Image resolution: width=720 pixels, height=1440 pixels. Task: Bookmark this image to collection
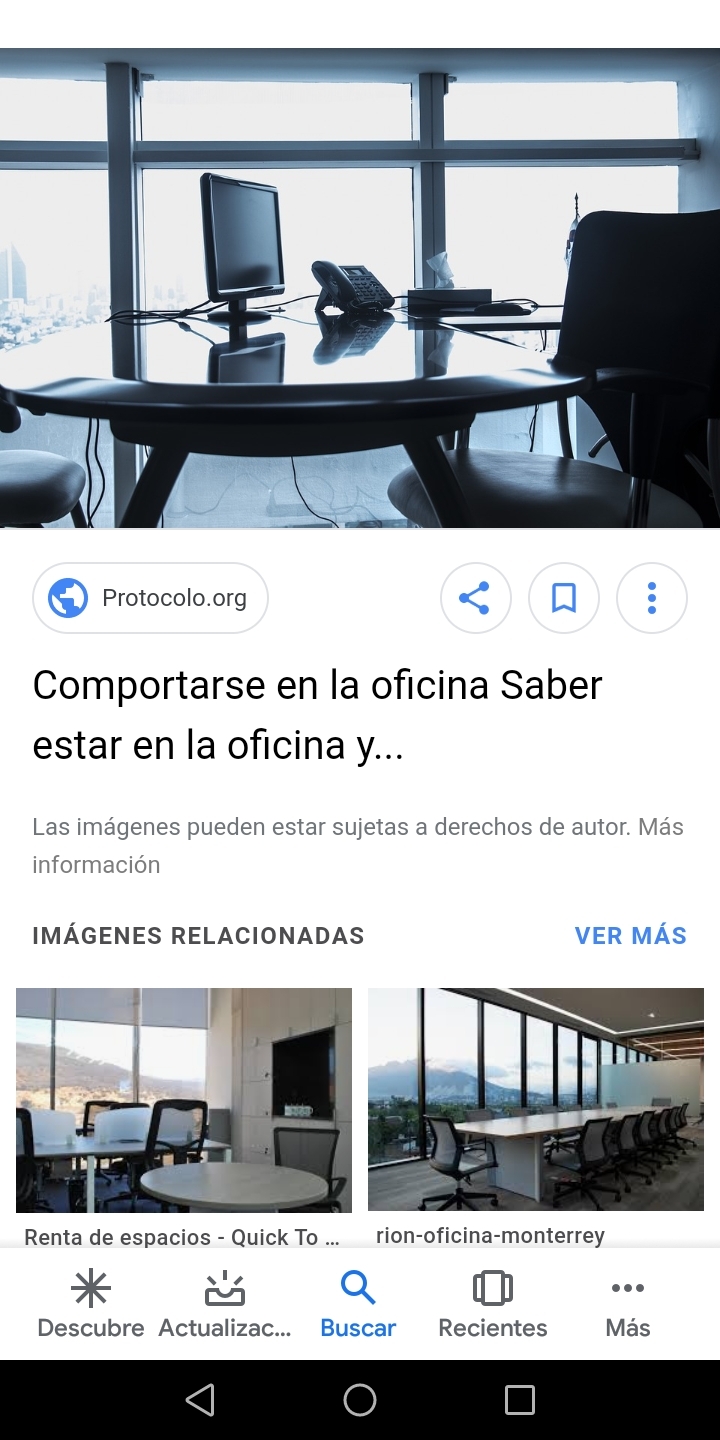(563, 598)
